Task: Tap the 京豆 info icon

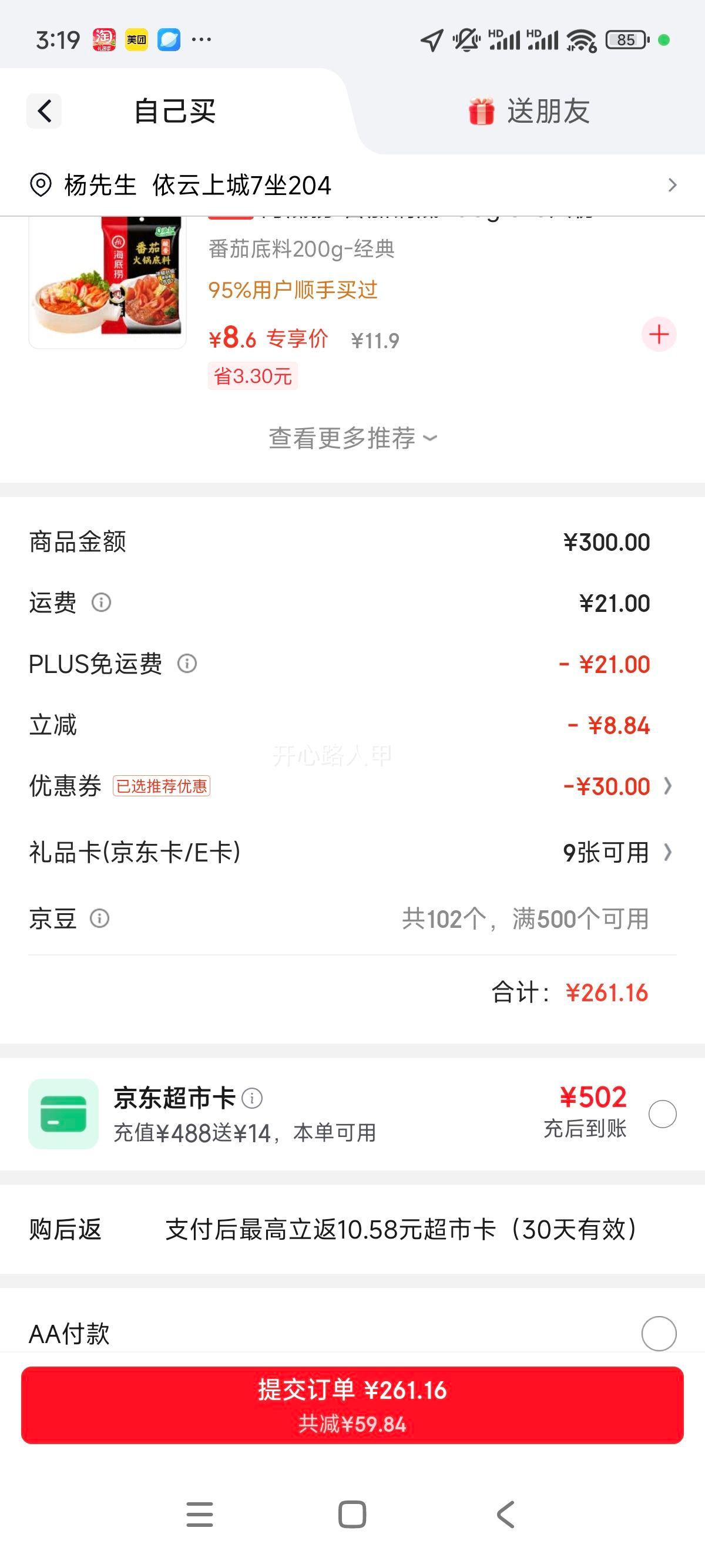Action: (x=99, y=918)
